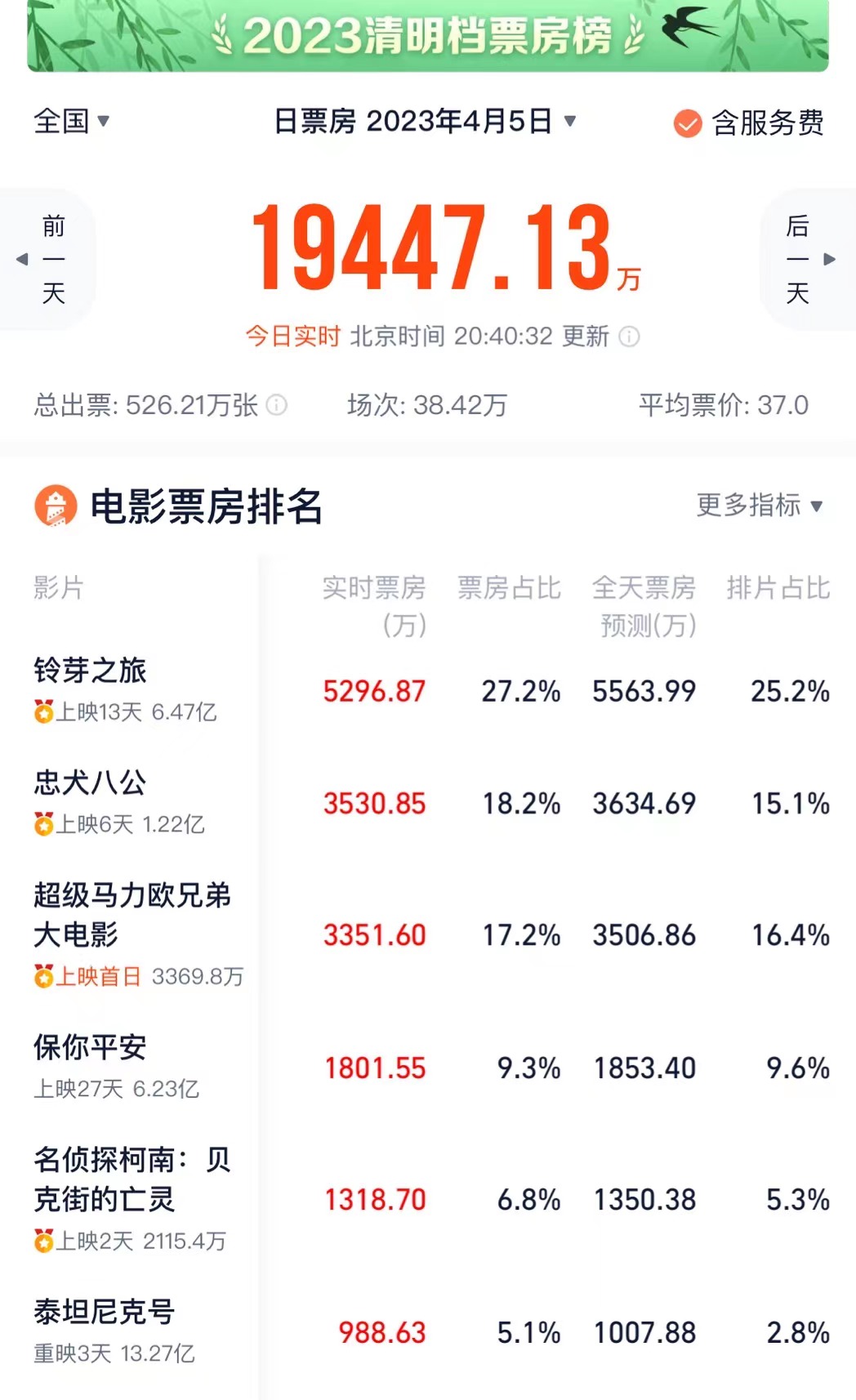The image size is (856, 1400).
Task: Open the 日票房 date picker
Action: tap(425, 122)
